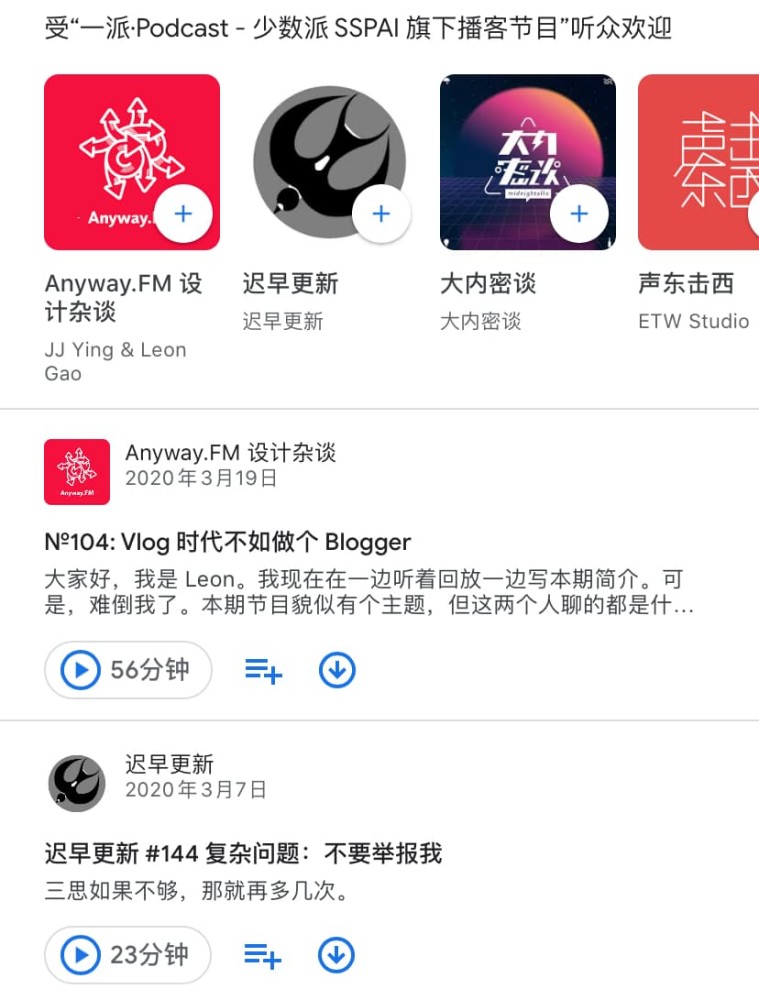
Task: Subscribe to 大内密谈 with the plus button
Action: pos(578,214)
